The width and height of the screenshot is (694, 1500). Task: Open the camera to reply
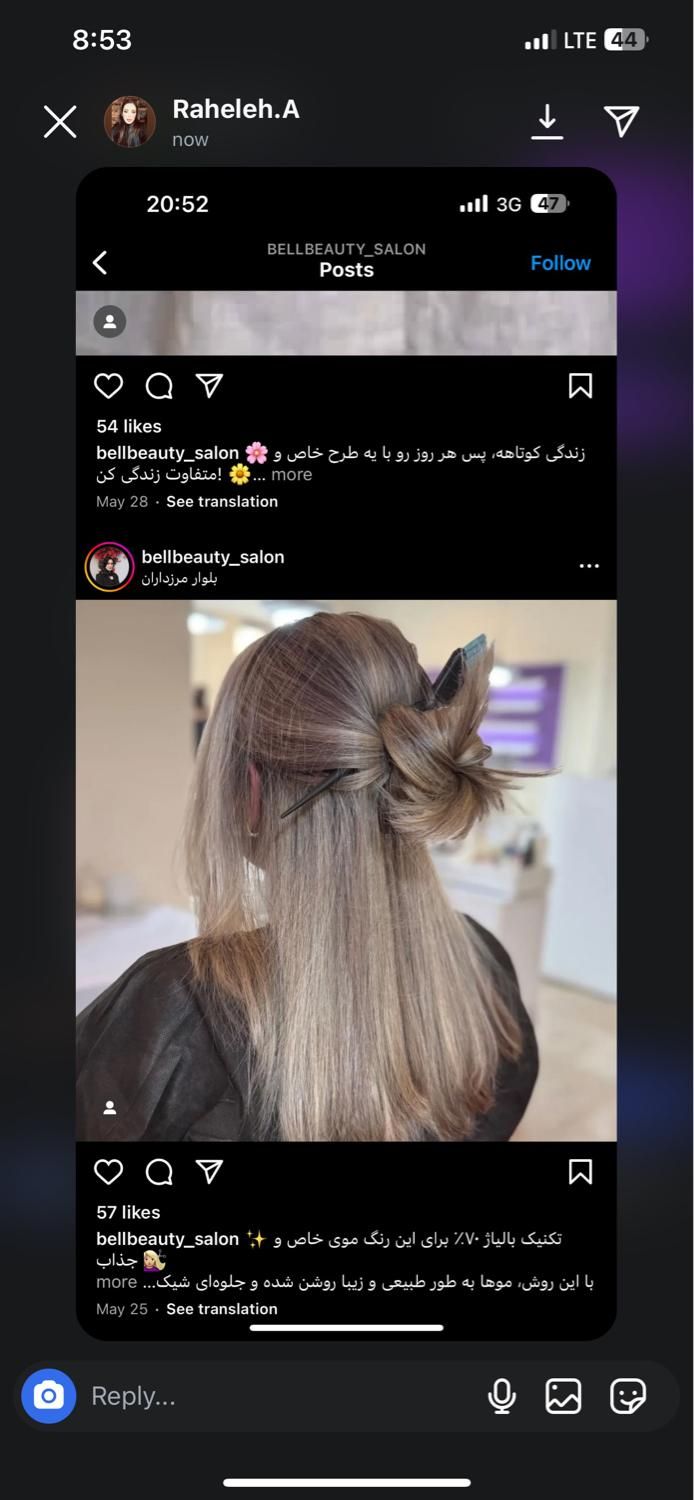(x=49, y=1395)
